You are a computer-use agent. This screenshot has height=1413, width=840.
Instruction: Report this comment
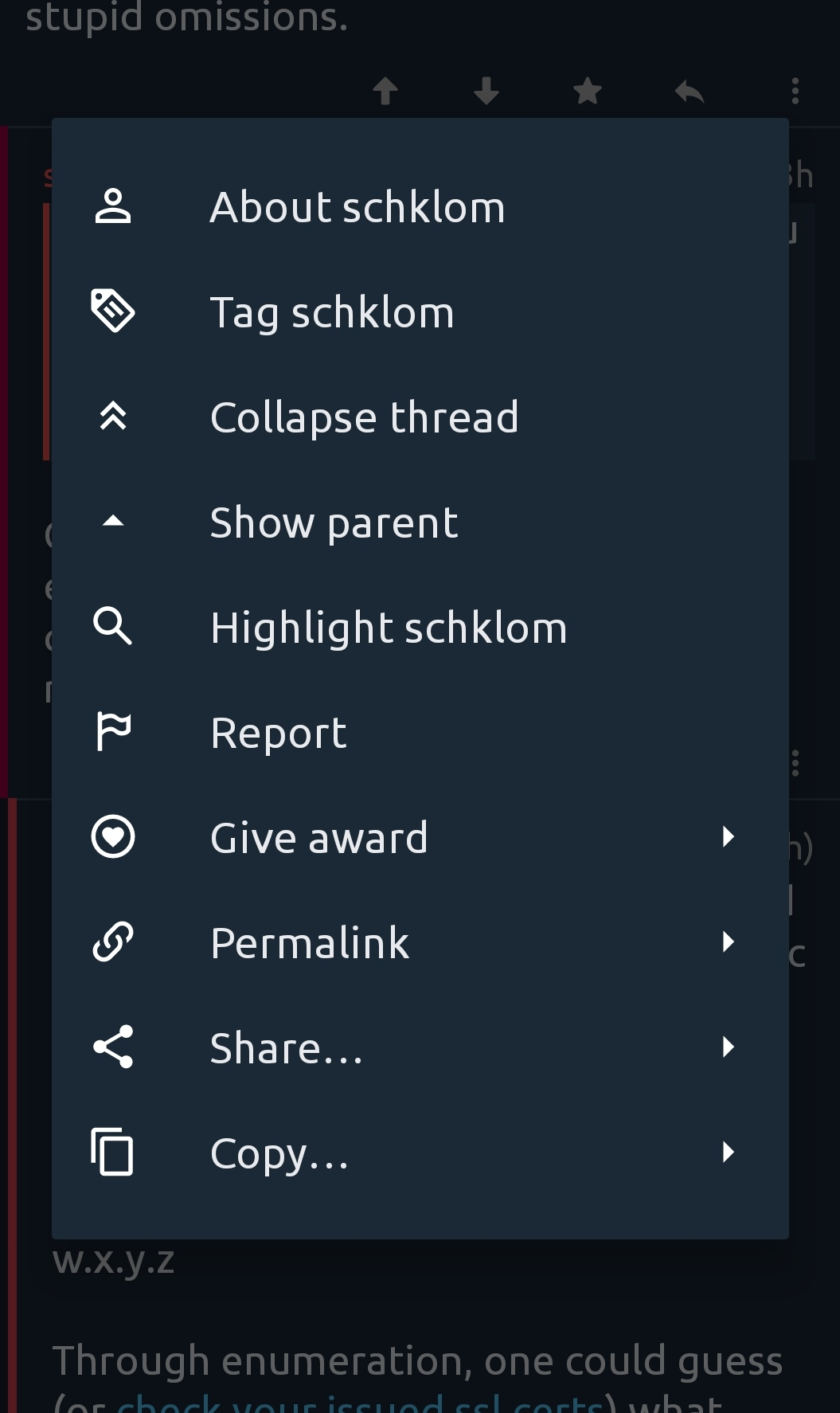coord(279,733)
